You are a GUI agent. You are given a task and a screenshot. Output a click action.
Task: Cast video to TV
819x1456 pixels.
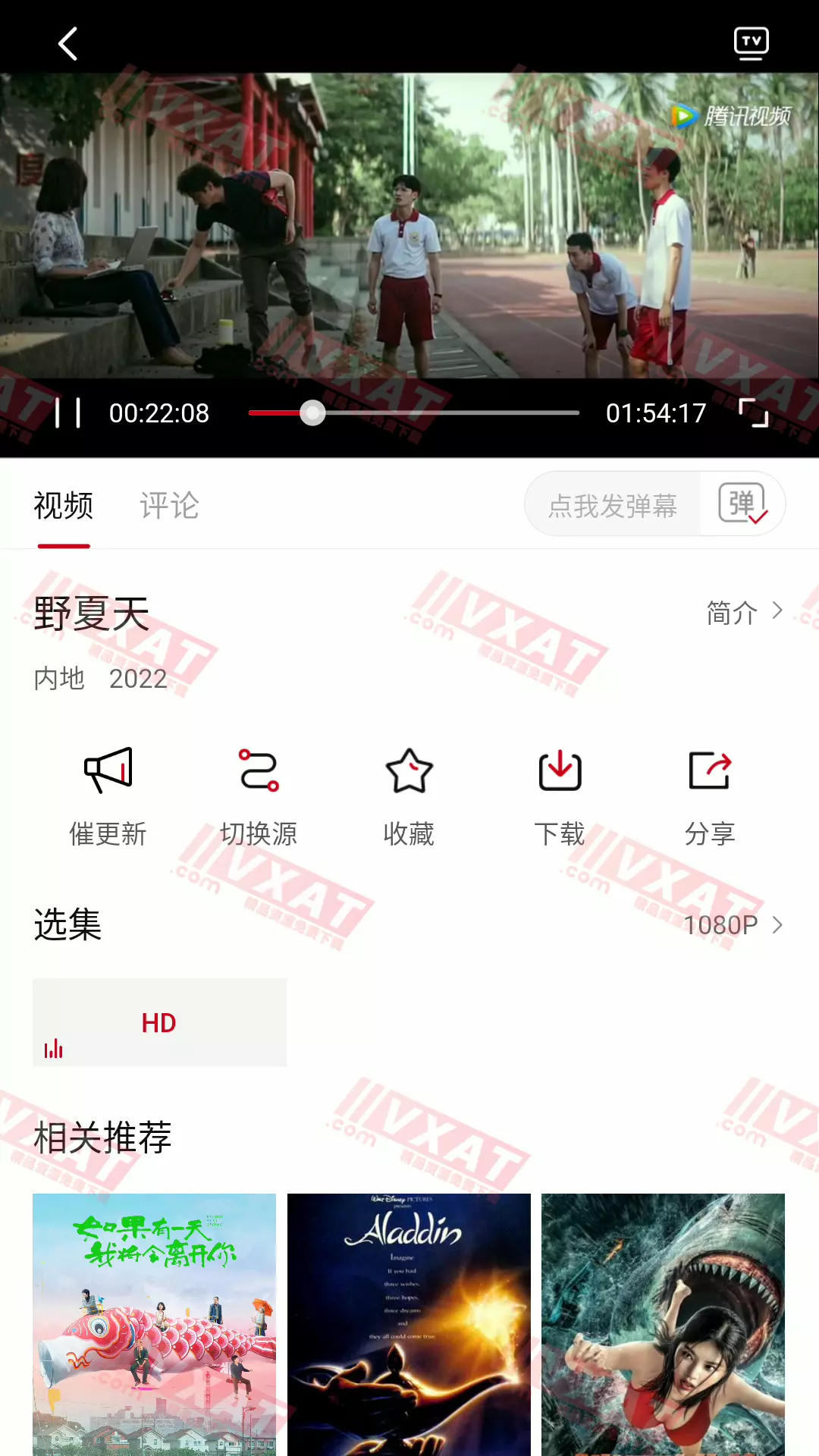click(x=751, y=43)
